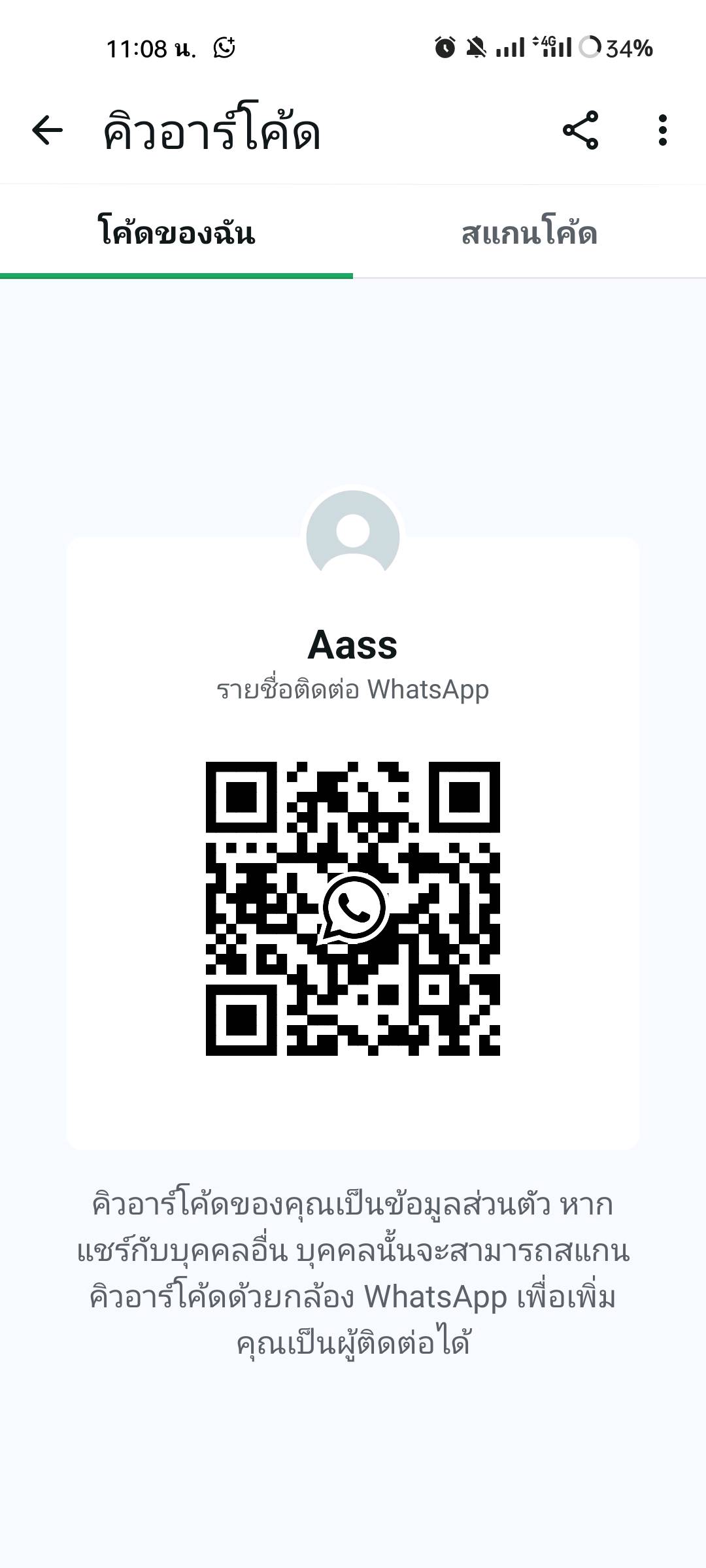706x1568 pixels.
Task: Switch to the สแกนโค้ด tab
Action: (529, 234)
